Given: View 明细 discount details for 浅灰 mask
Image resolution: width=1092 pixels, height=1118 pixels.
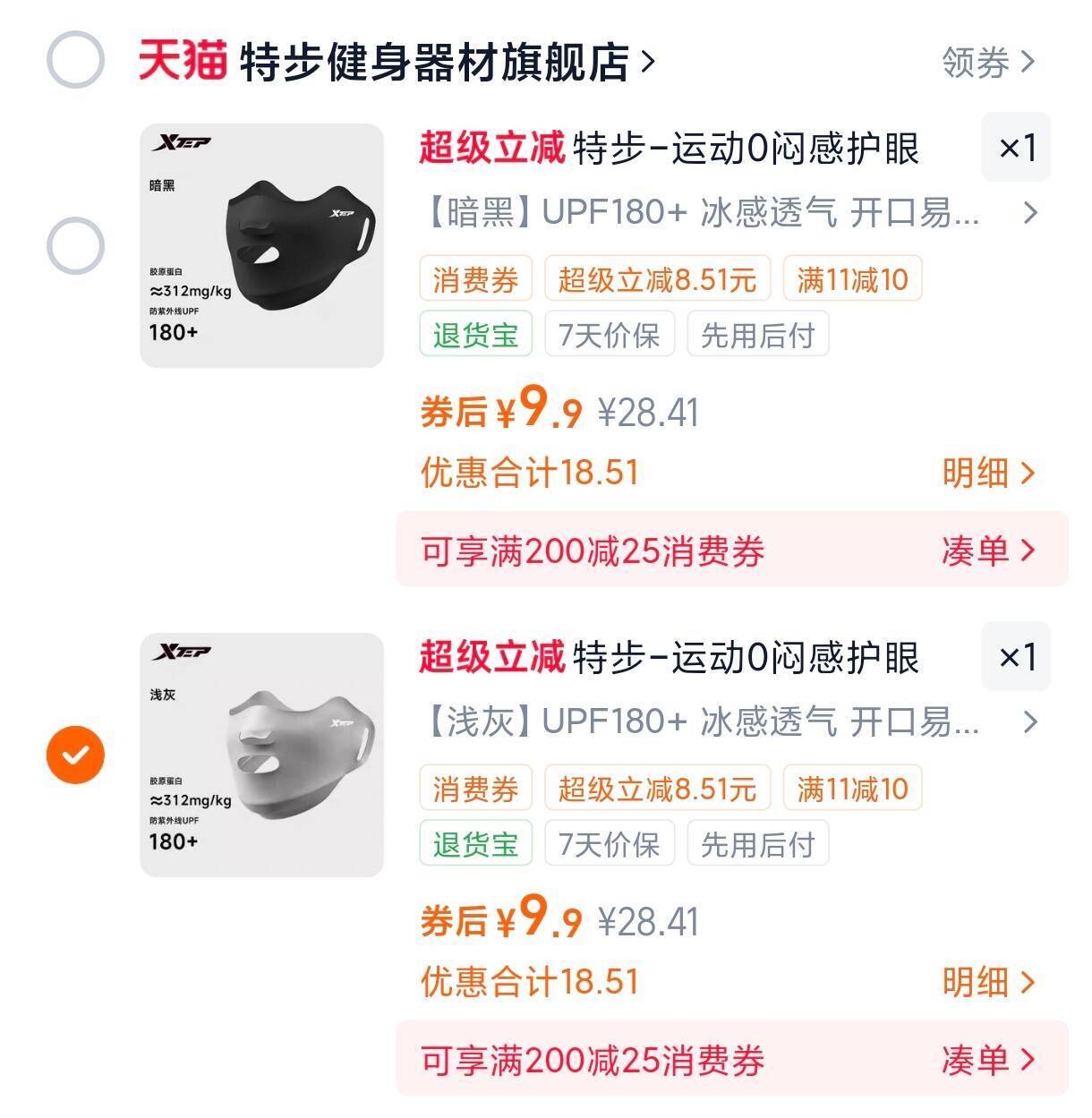Looking at the screenshot, I should (988, 982).
